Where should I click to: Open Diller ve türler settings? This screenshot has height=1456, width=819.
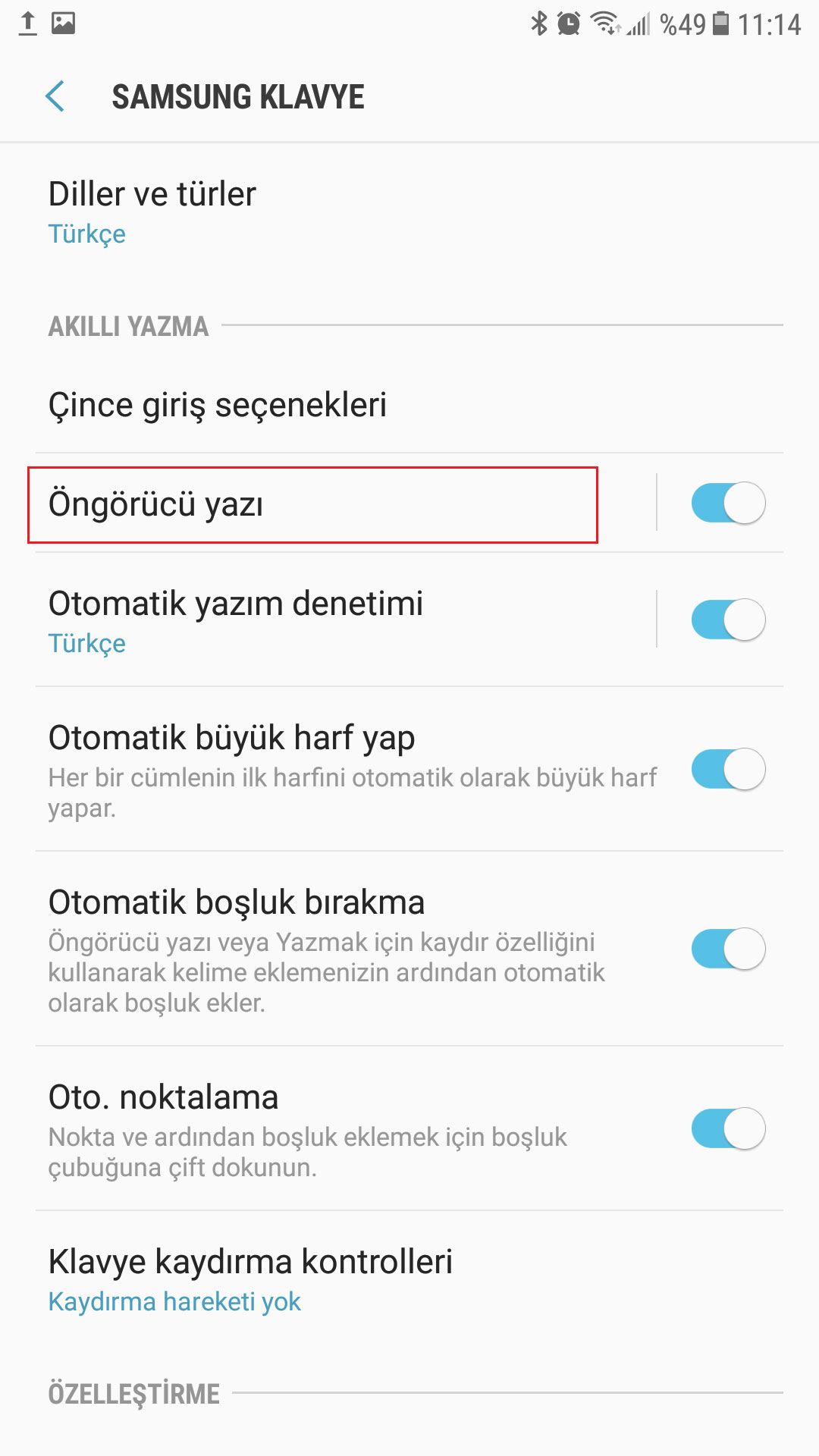(x=409, y=213)
